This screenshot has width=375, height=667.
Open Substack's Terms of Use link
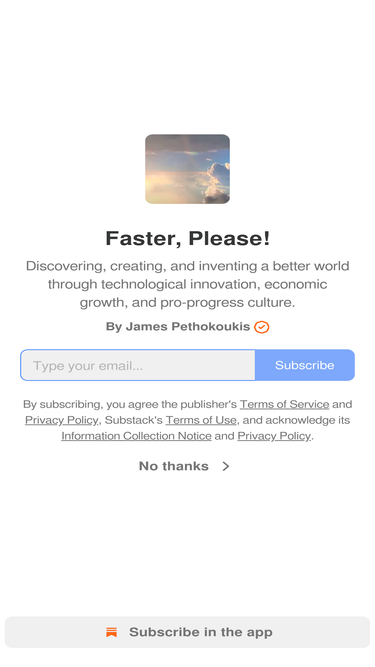[201, 420]
